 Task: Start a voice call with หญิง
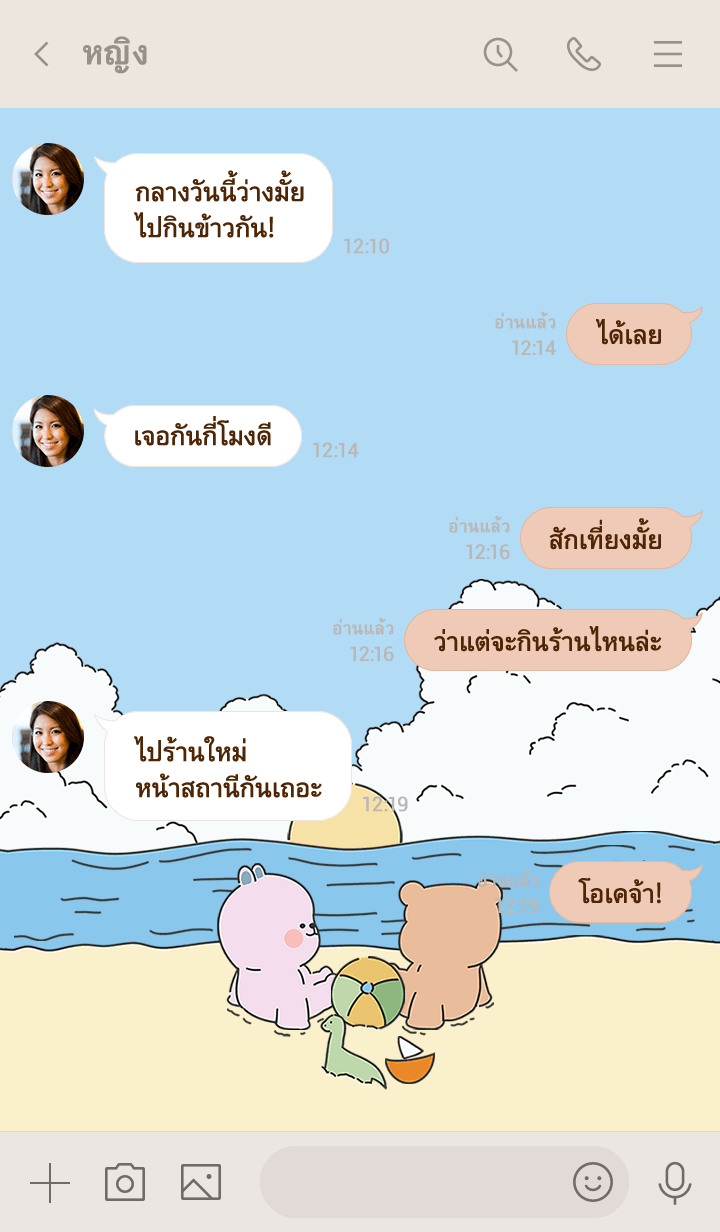click(583, 54)
